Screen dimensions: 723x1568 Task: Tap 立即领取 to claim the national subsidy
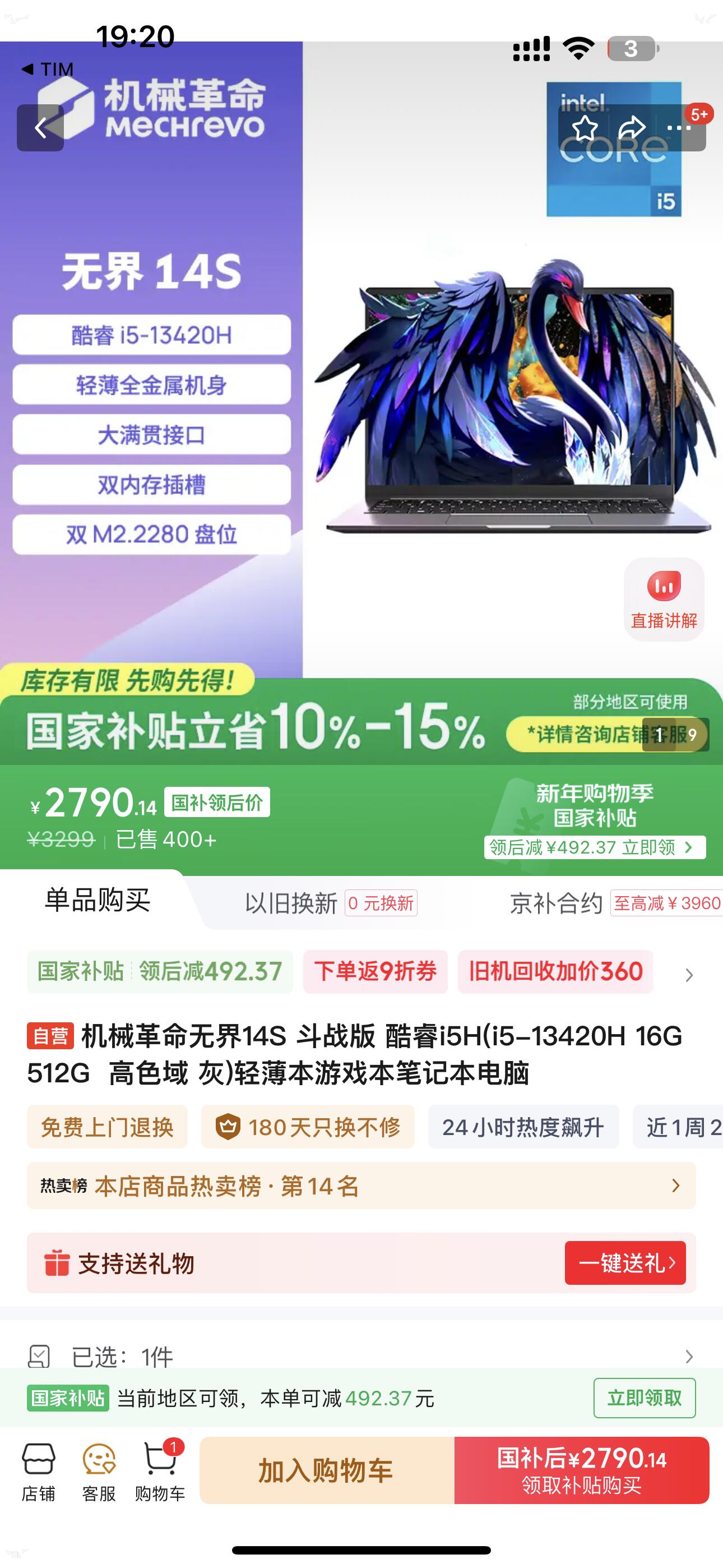point(644,1398)
